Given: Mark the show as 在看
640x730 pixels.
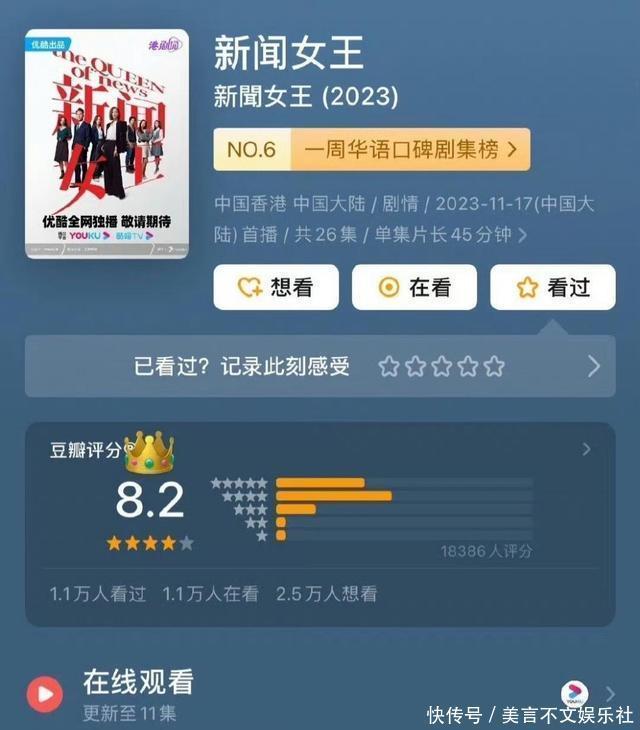Looking at the screenshot, I should (x=414, y=288).
